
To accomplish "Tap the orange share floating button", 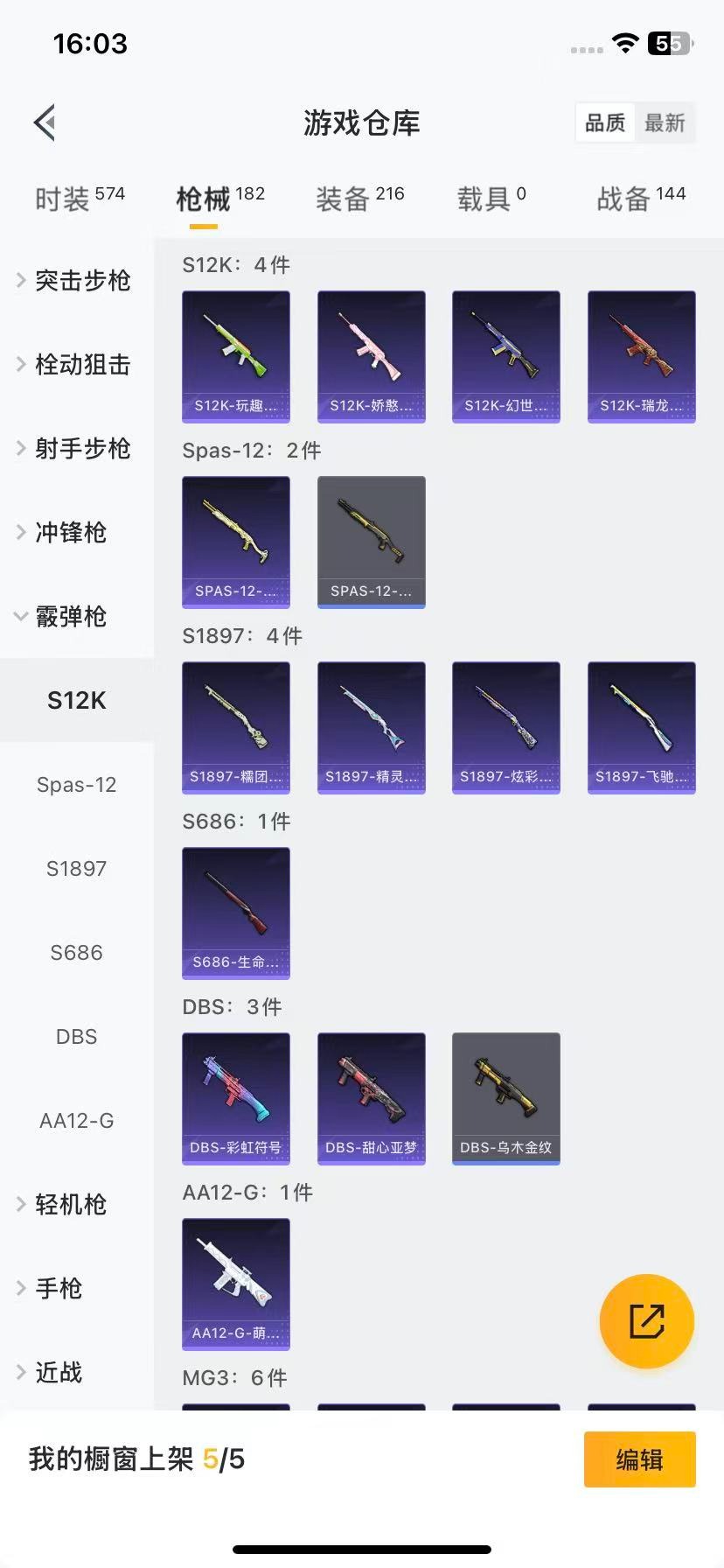I will coord(646,1320).
